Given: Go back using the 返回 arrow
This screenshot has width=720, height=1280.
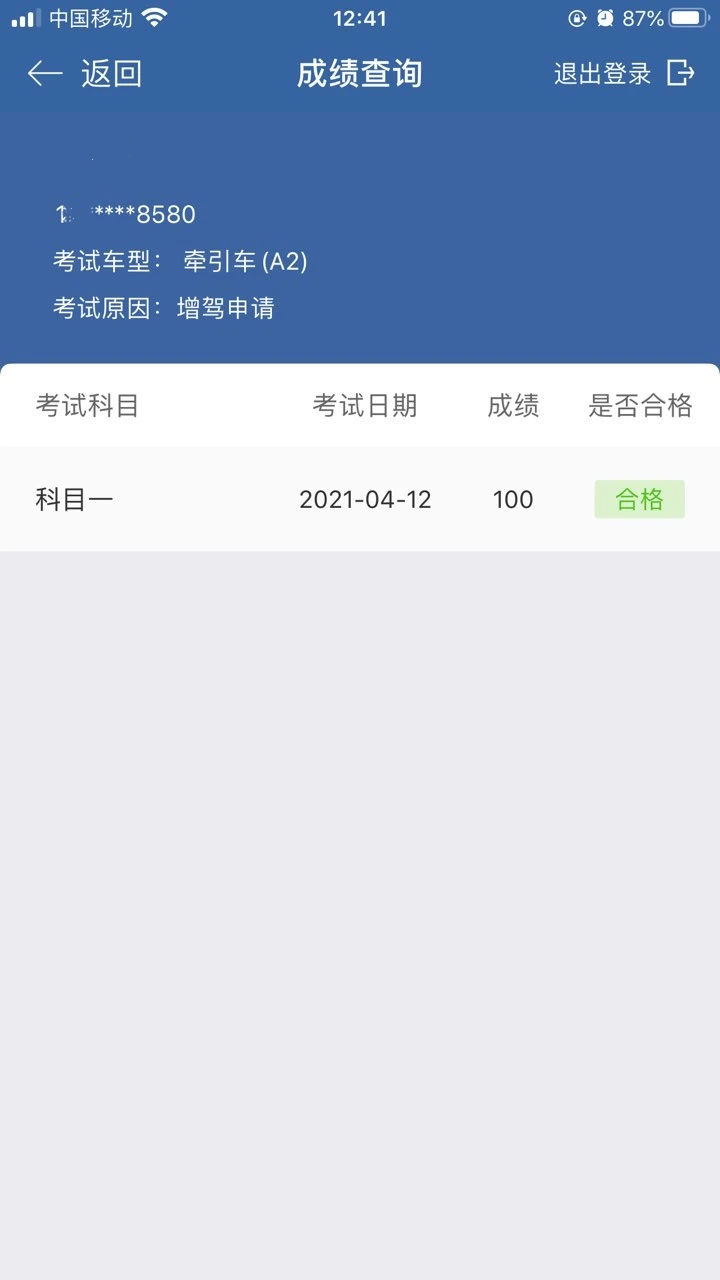Looking at the screenshot, I should click(x=84, y=73).
